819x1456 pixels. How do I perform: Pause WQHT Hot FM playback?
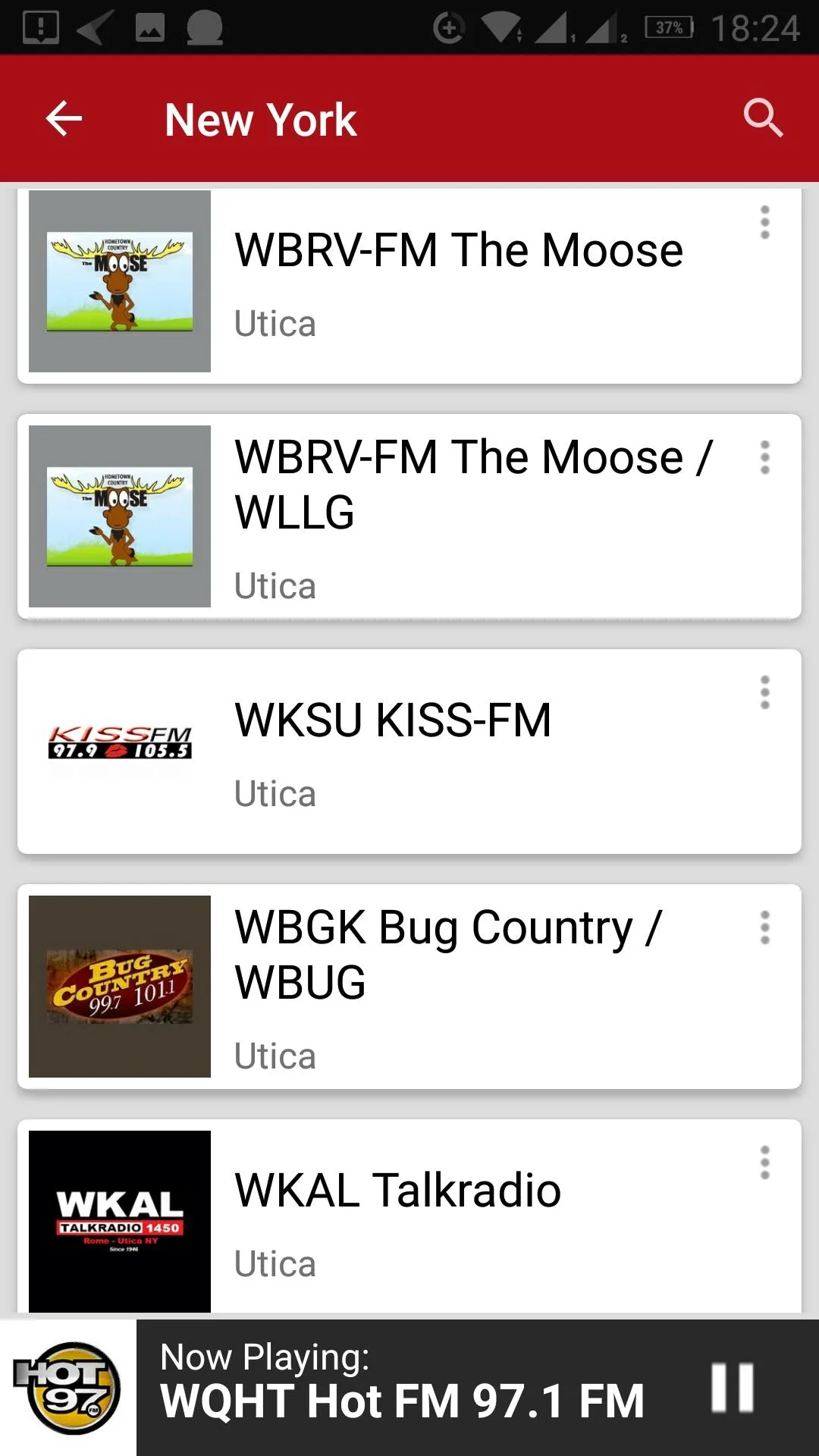click(733, 1388)
